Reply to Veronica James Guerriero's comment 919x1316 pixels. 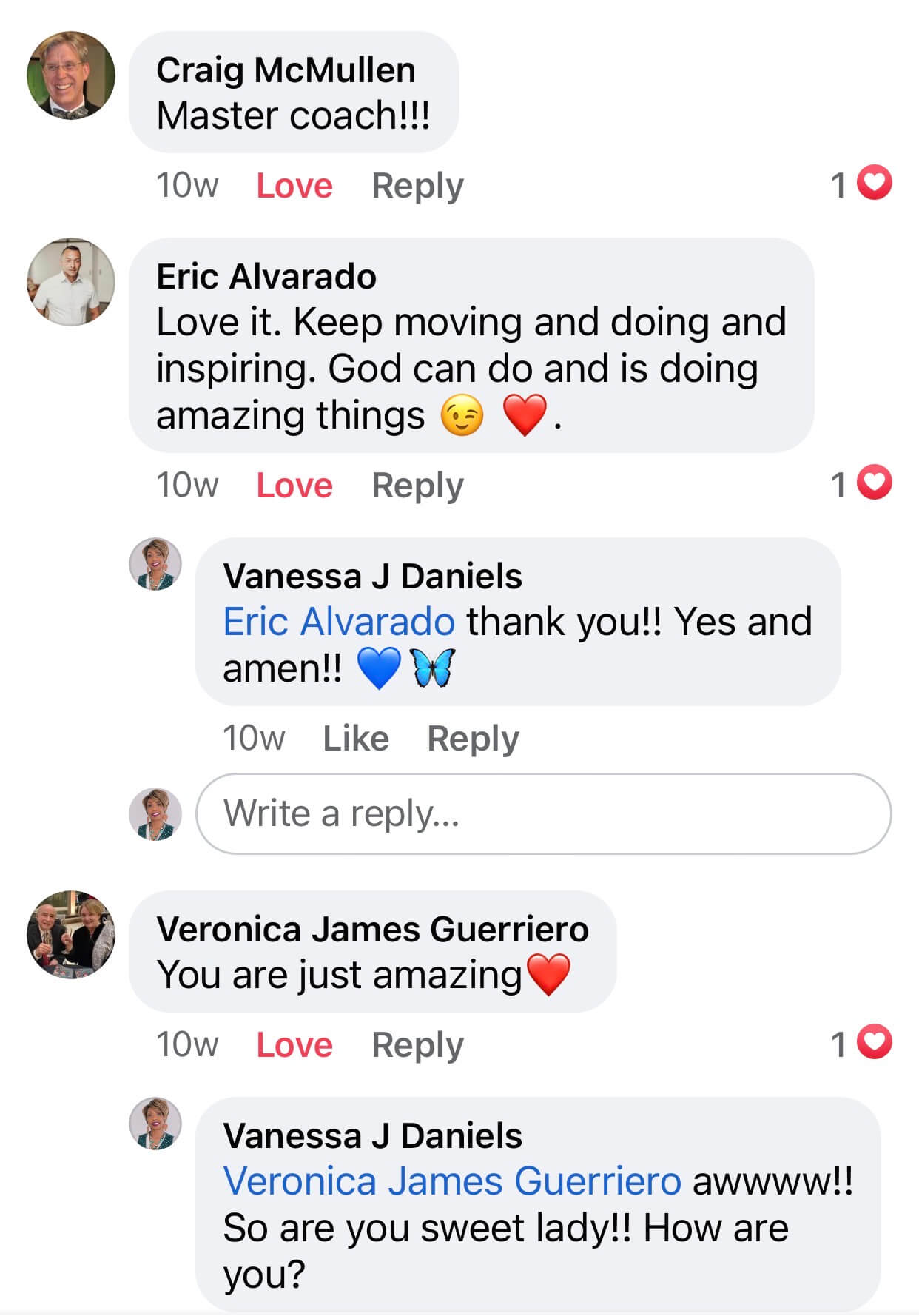(x=417, y=1045)
